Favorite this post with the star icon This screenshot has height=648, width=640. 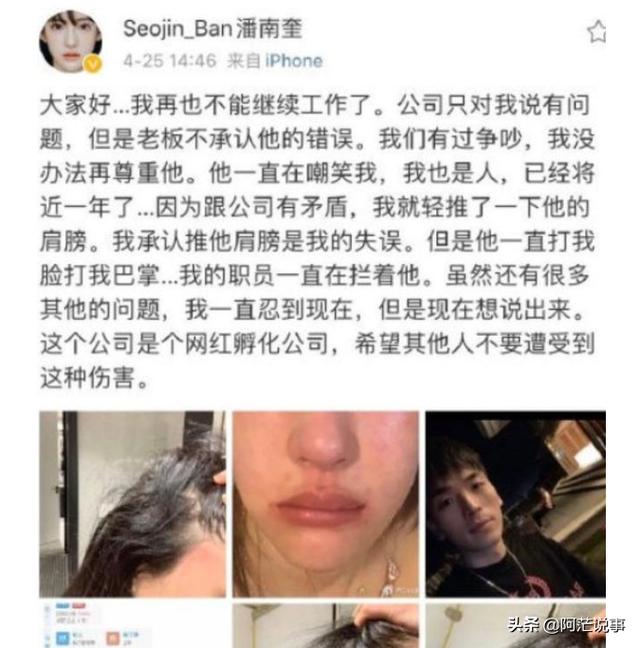(x=597, y=32)
